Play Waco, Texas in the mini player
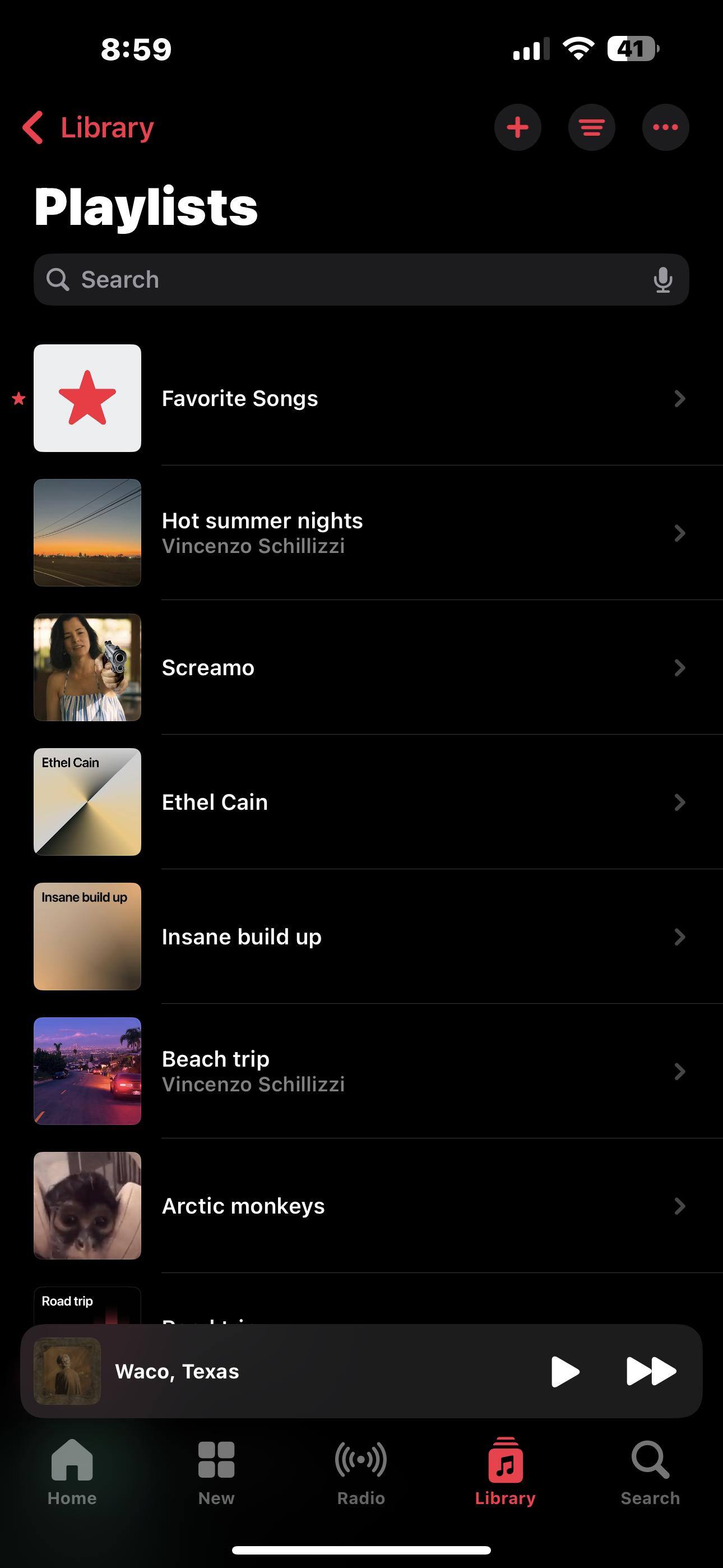This screenshot has height=1568, width=723. (x=565, y=1371)
